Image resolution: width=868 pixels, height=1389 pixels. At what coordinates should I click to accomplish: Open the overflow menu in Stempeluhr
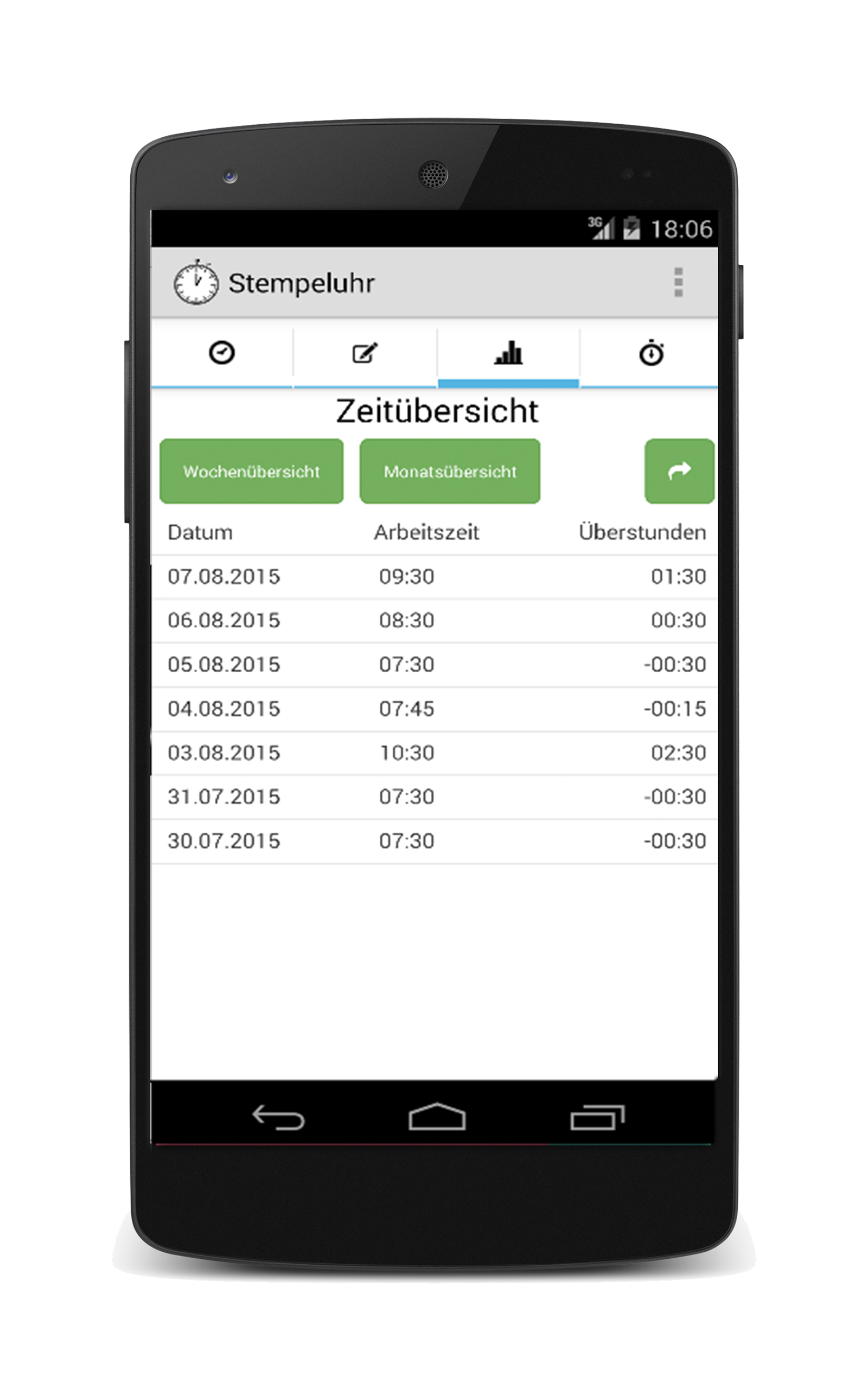pos(678,282)
